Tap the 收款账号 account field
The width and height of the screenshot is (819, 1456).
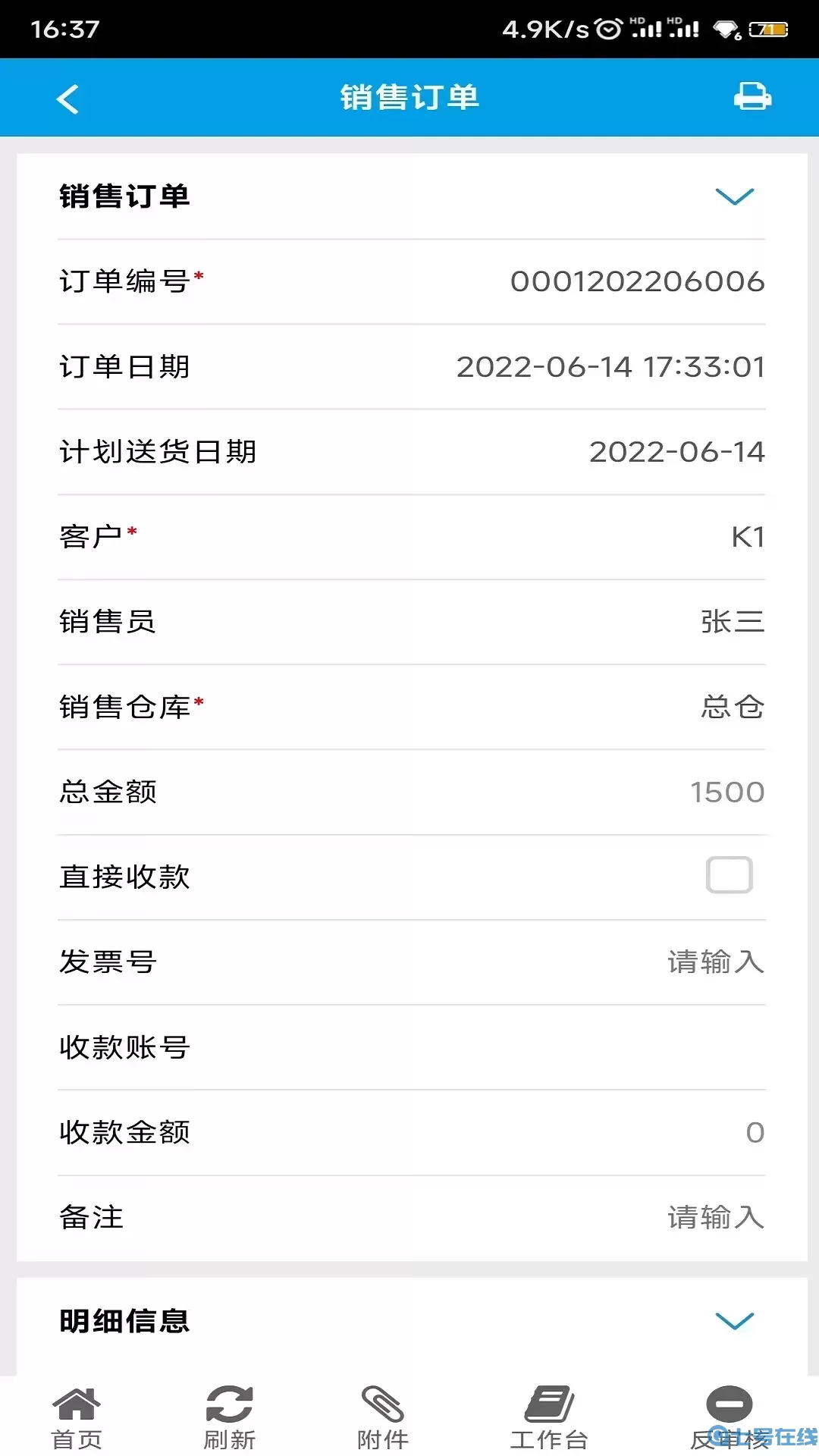coord(607,1047)
